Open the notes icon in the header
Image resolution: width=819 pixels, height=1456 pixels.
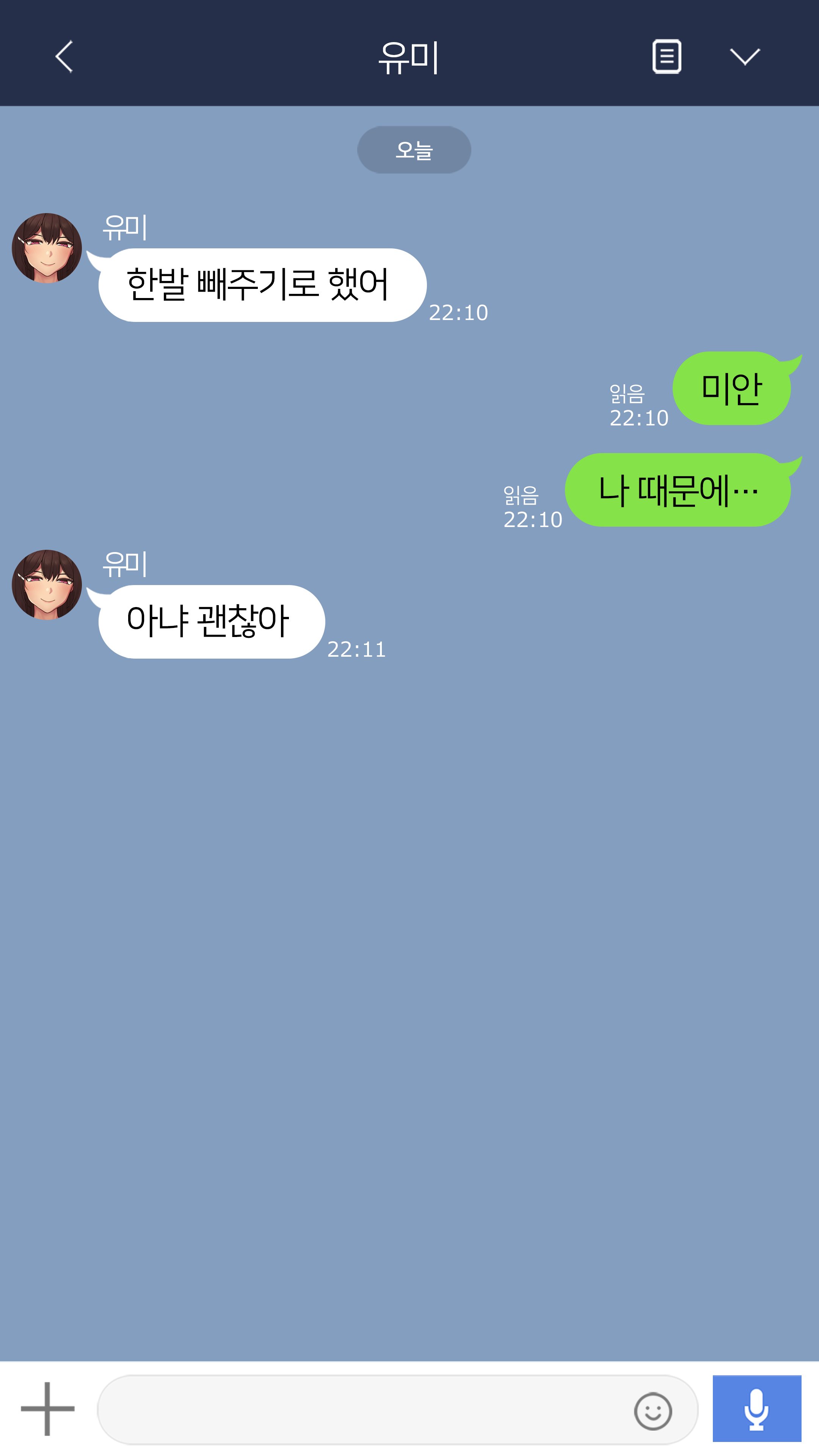[667, 56]
